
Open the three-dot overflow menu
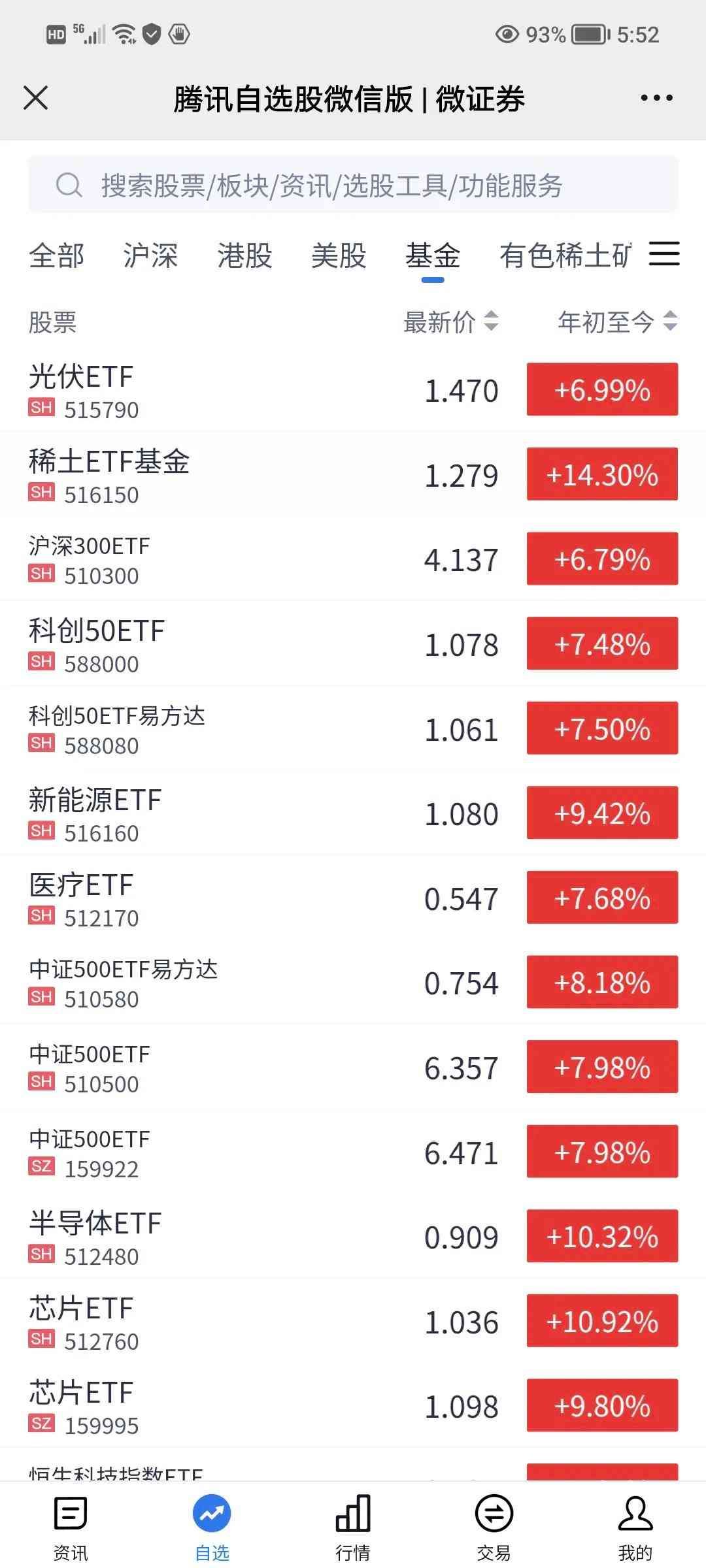pyautogui.click(x=656, y=99)
